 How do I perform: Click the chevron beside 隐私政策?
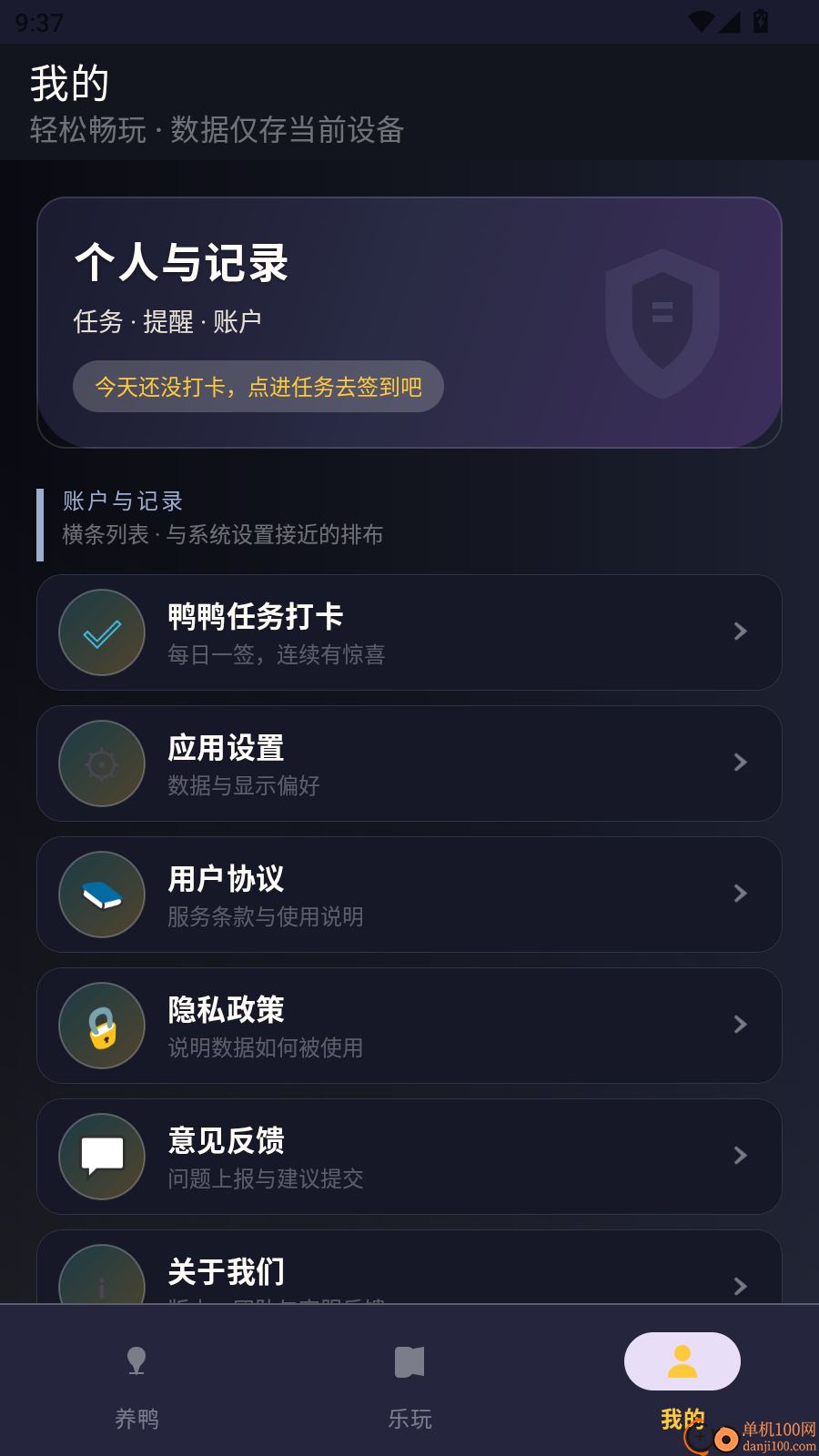[739, 1025]
